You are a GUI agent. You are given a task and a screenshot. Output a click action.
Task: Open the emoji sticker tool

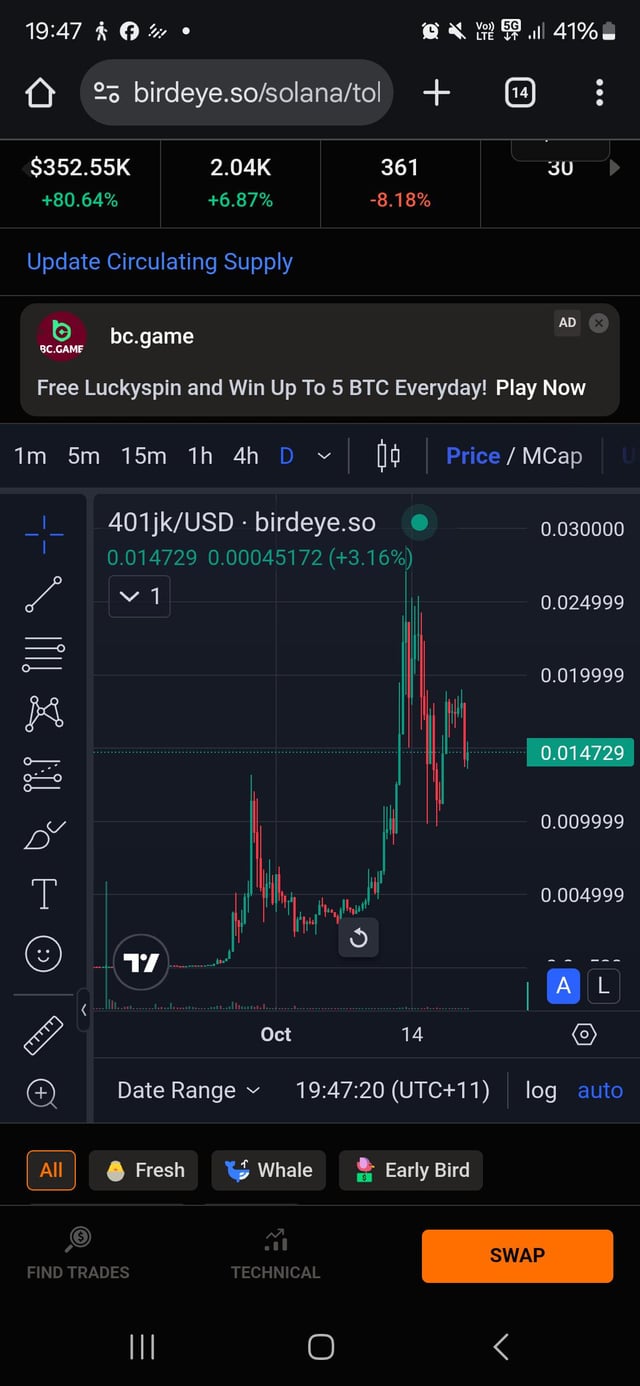point(44,954)
